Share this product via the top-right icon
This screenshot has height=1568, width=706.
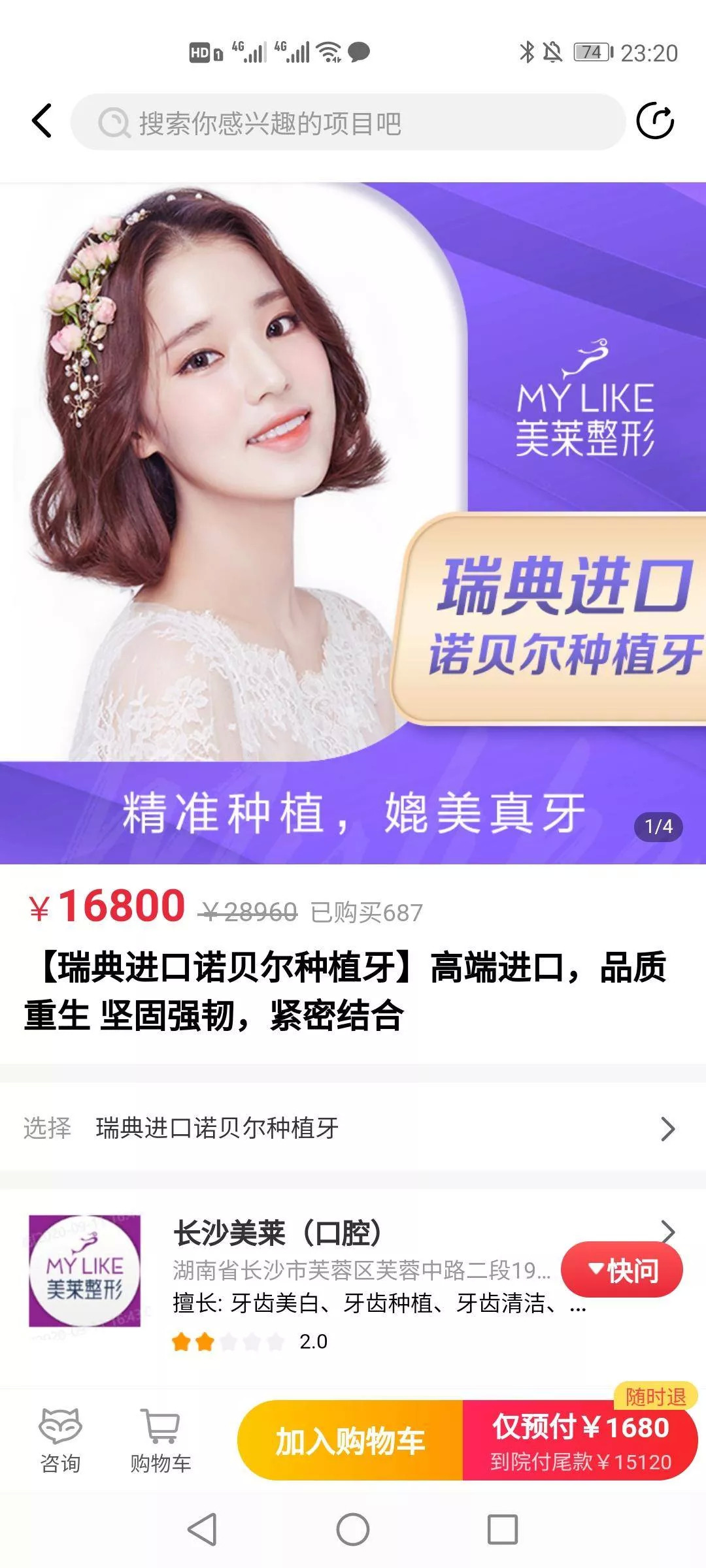[655, 121]
